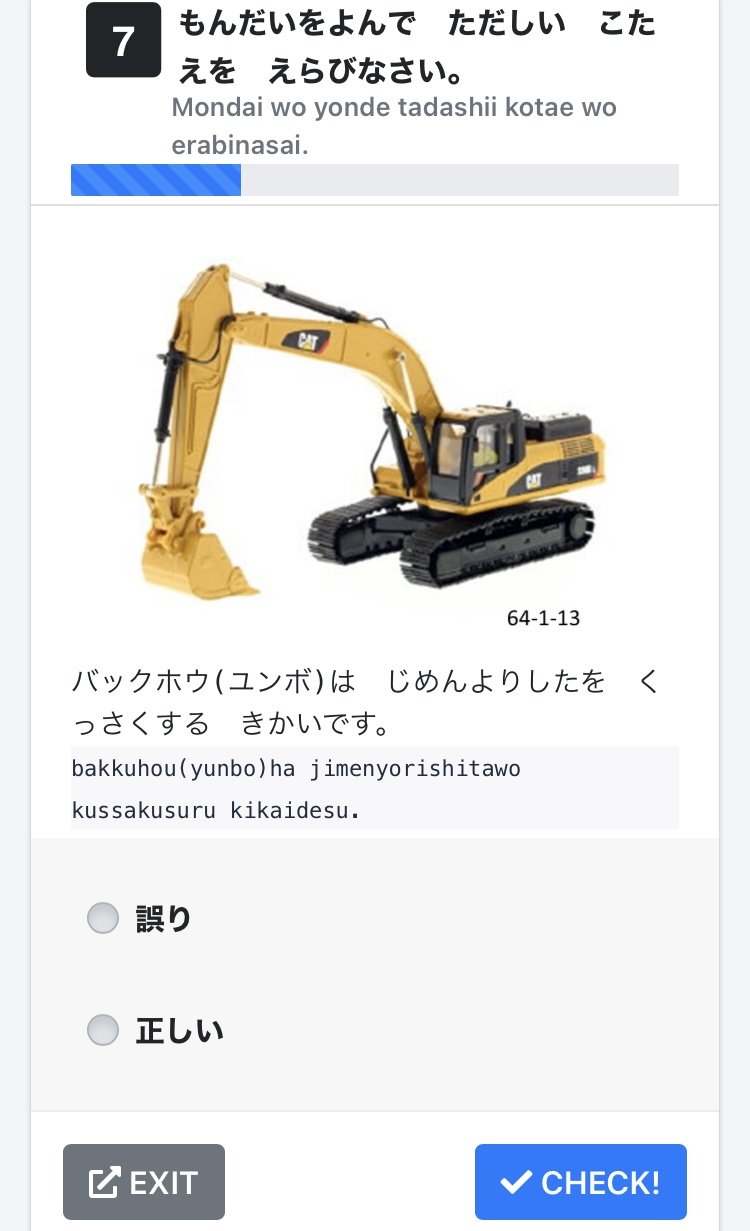
Task: Tap the CHECK! button to submit
Action: 581,1182
